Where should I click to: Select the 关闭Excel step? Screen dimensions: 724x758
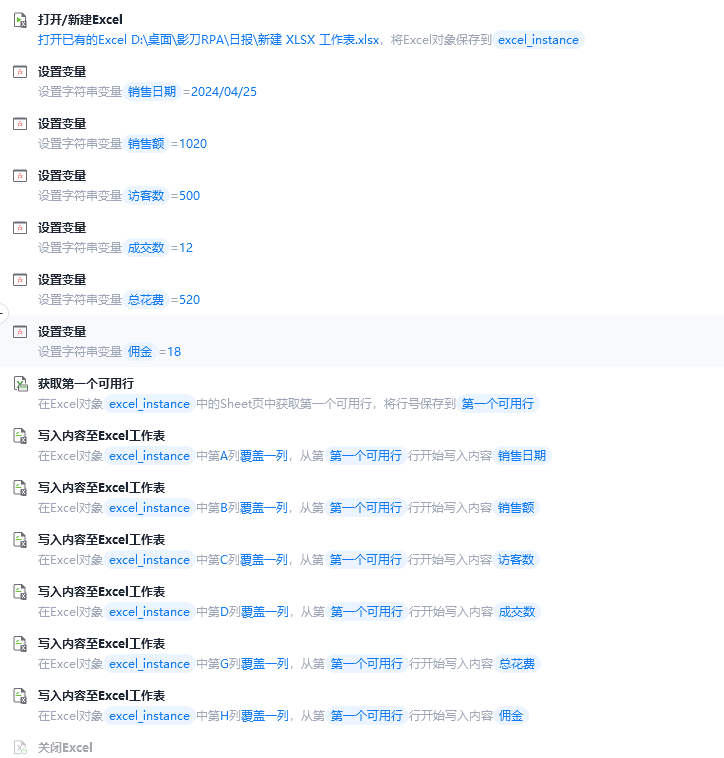pyautogui.click(x=65, y=748)
